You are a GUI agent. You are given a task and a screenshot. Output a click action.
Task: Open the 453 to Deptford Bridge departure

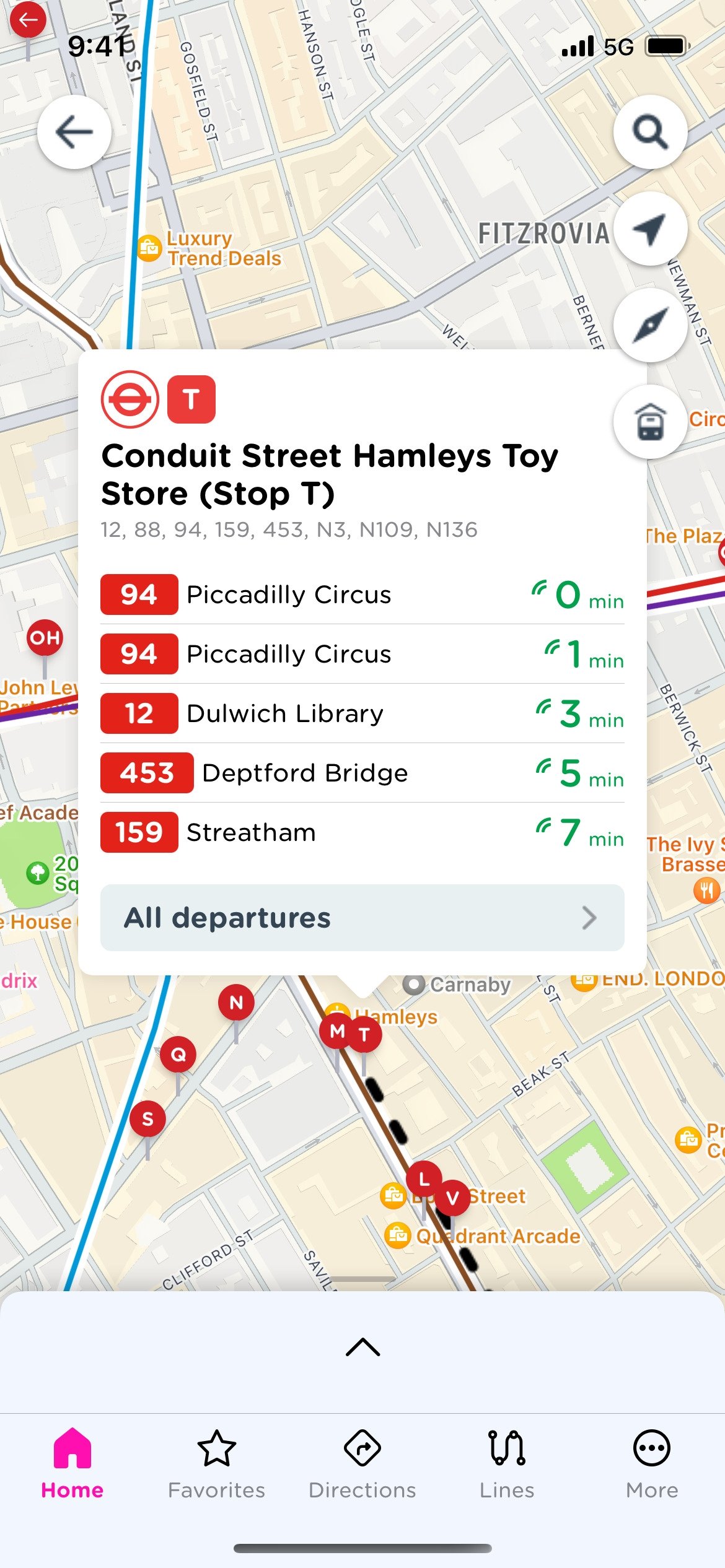[362, 773]
